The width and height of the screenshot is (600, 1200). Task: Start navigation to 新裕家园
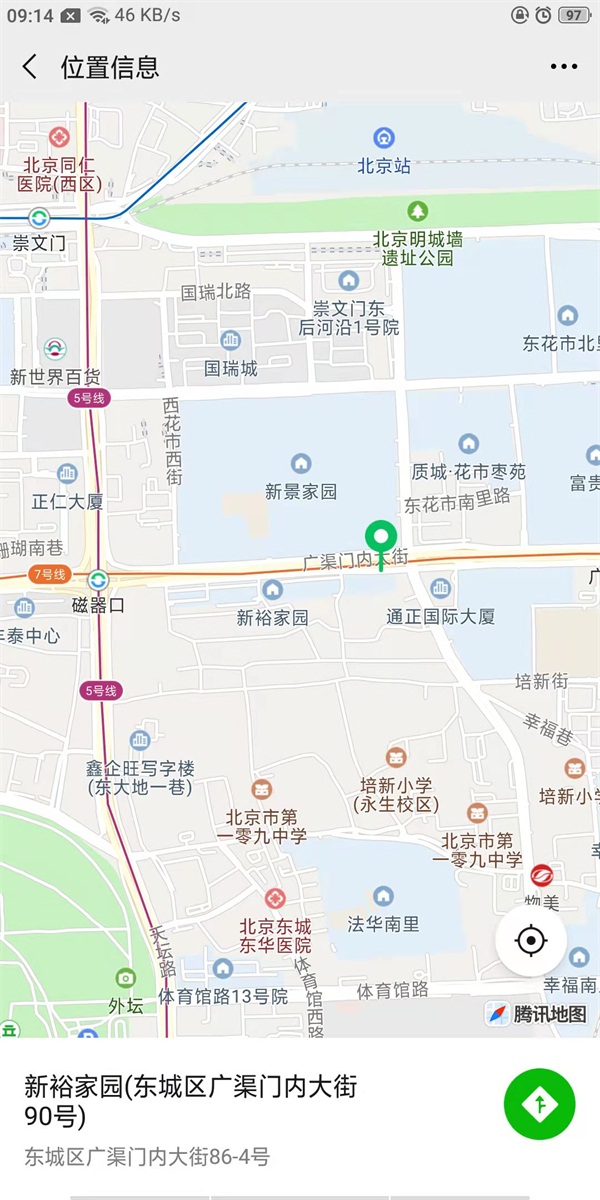[x=539, y=1104]
